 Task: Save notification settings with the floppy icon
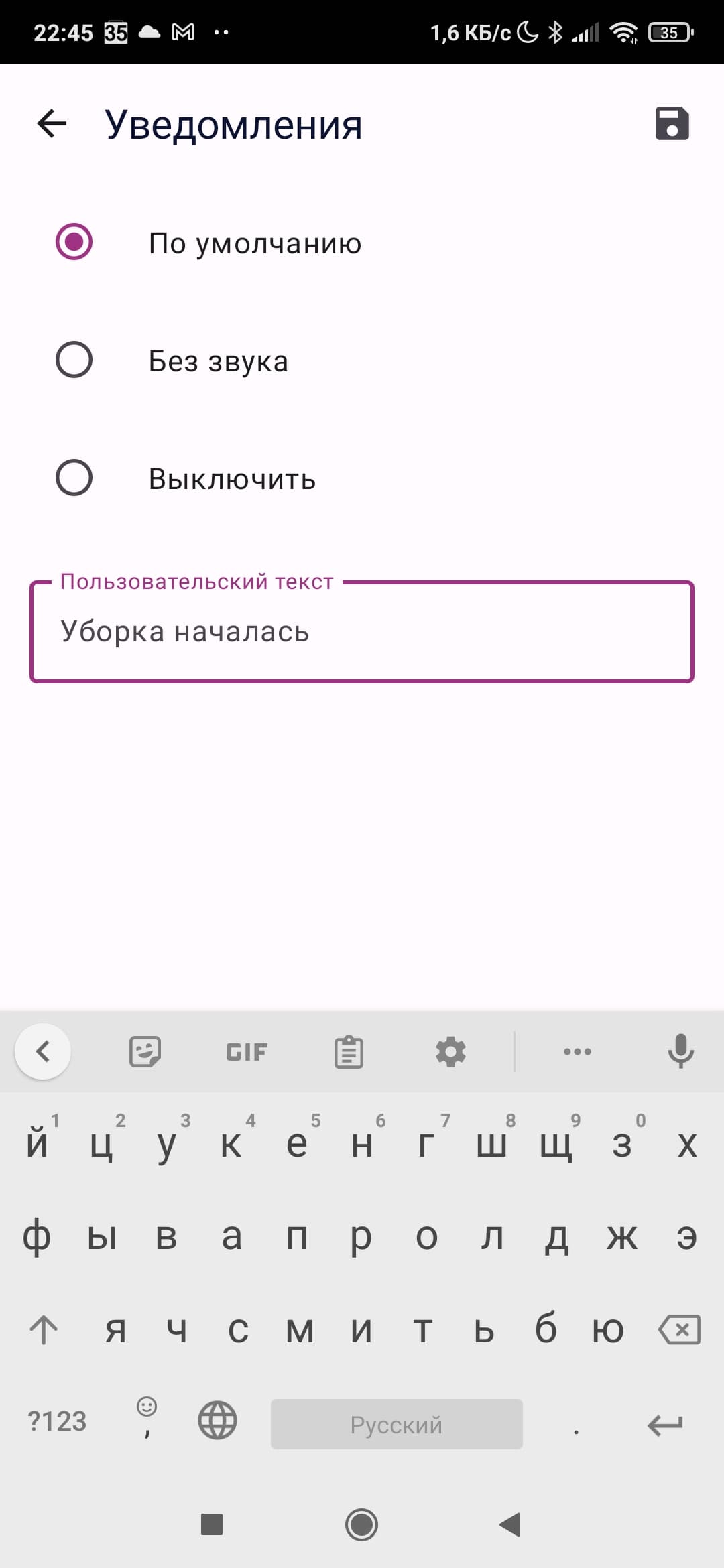point(672,124)
